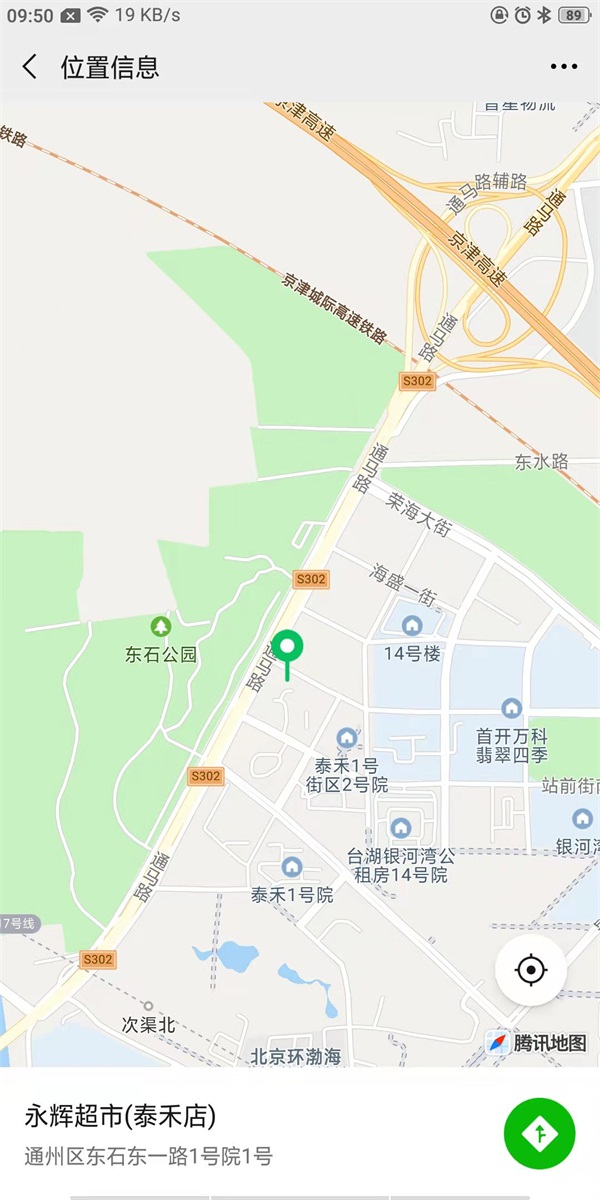Image resolution: width=600 pixels, height=1200 pixels.
Task: Go back from 位置信息 screen
Action: (30, 67)
